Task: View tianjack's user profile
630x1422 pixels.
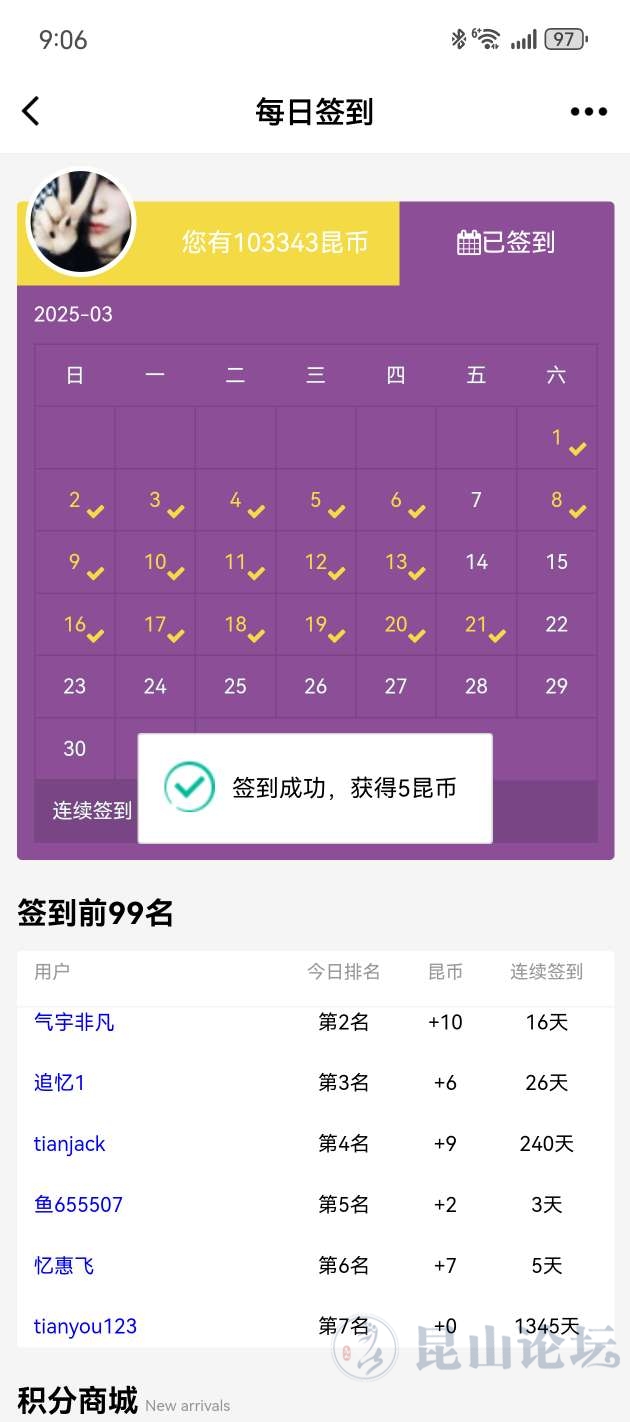Action: pyautogui.click(x=69, y=1144)
